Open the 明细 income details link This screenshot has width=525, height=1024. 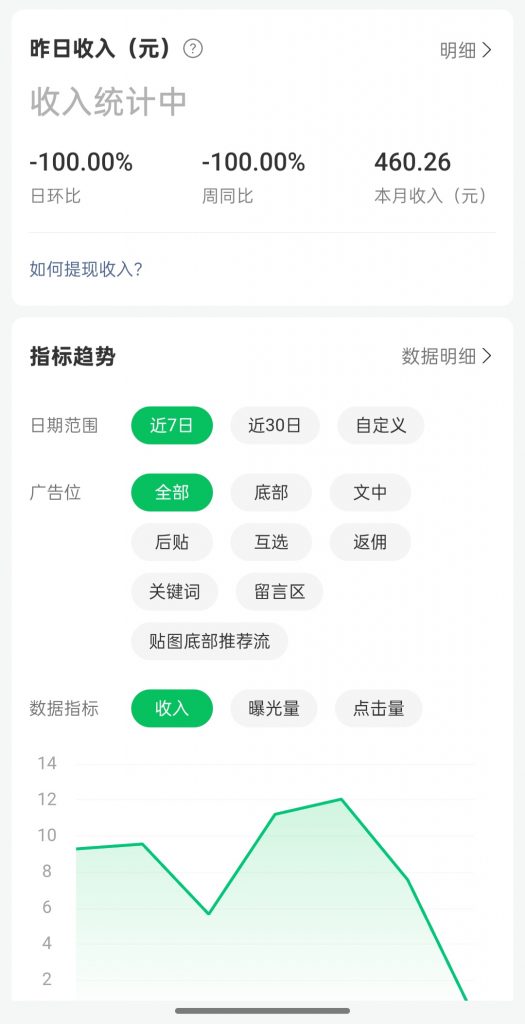click(466, 50)
